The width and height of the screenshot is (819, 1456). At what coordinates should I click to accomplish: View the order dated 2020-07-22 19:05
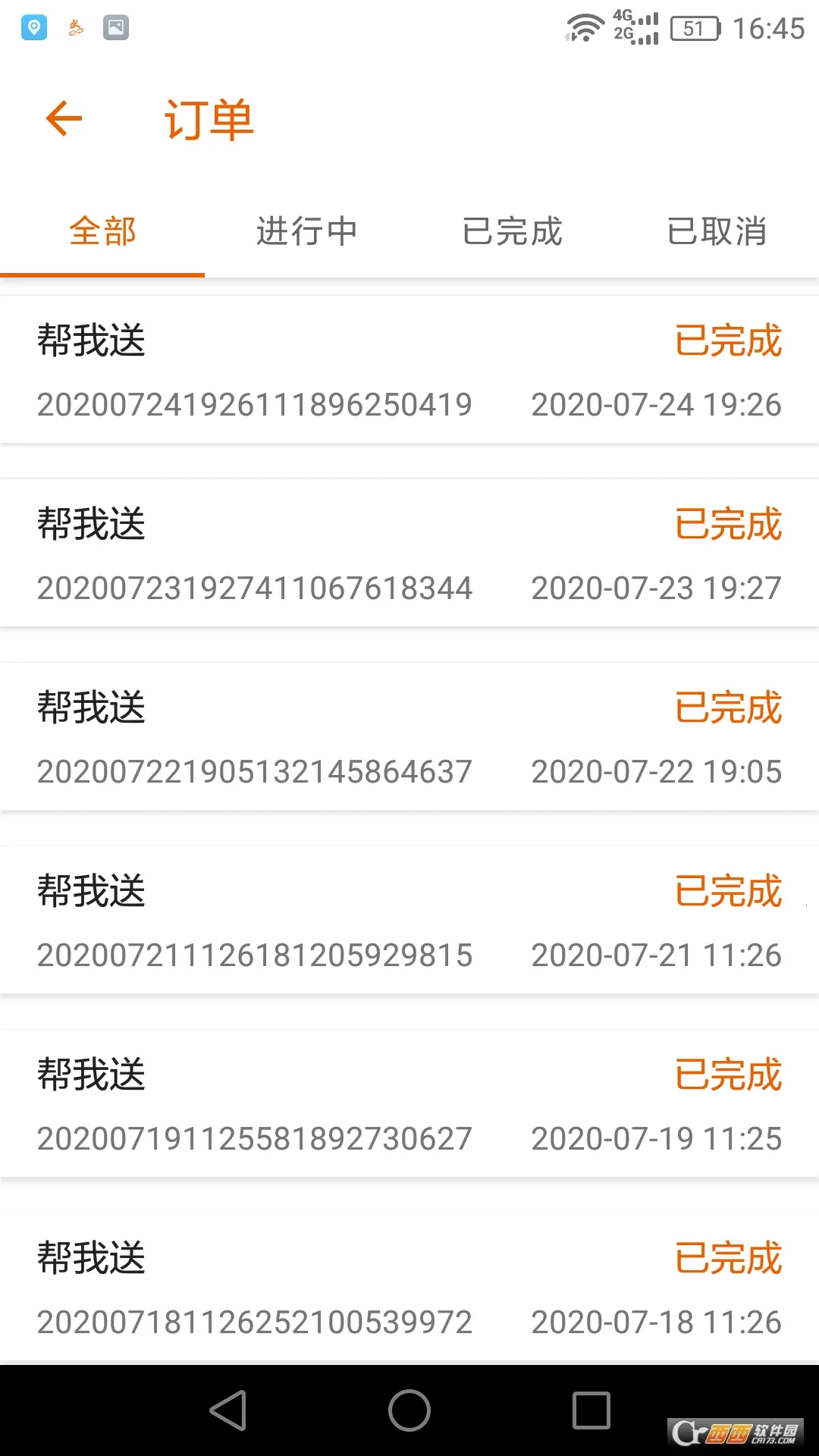point(409,737)
